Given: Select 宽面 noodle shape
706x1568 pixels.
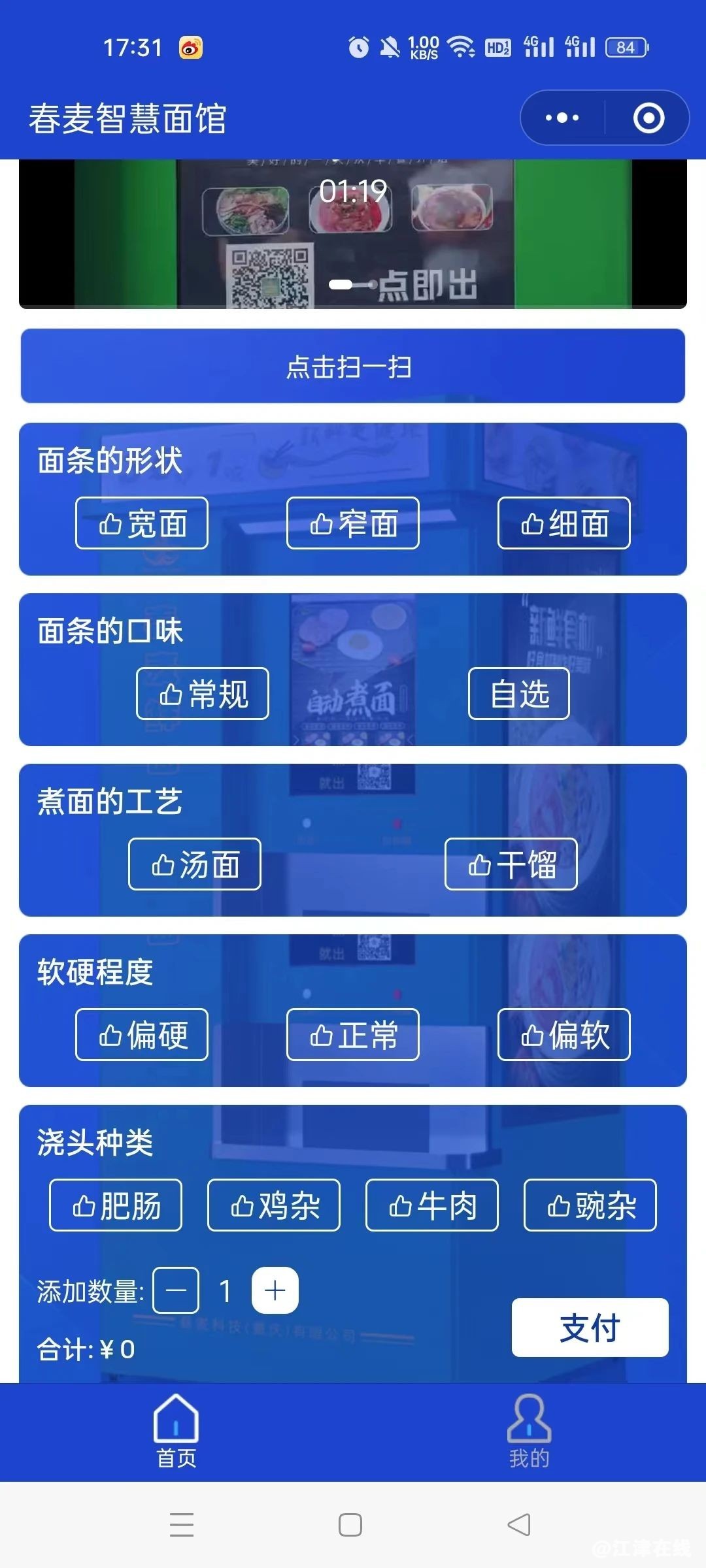Looking at the screenshot, I should coord(142,523).
